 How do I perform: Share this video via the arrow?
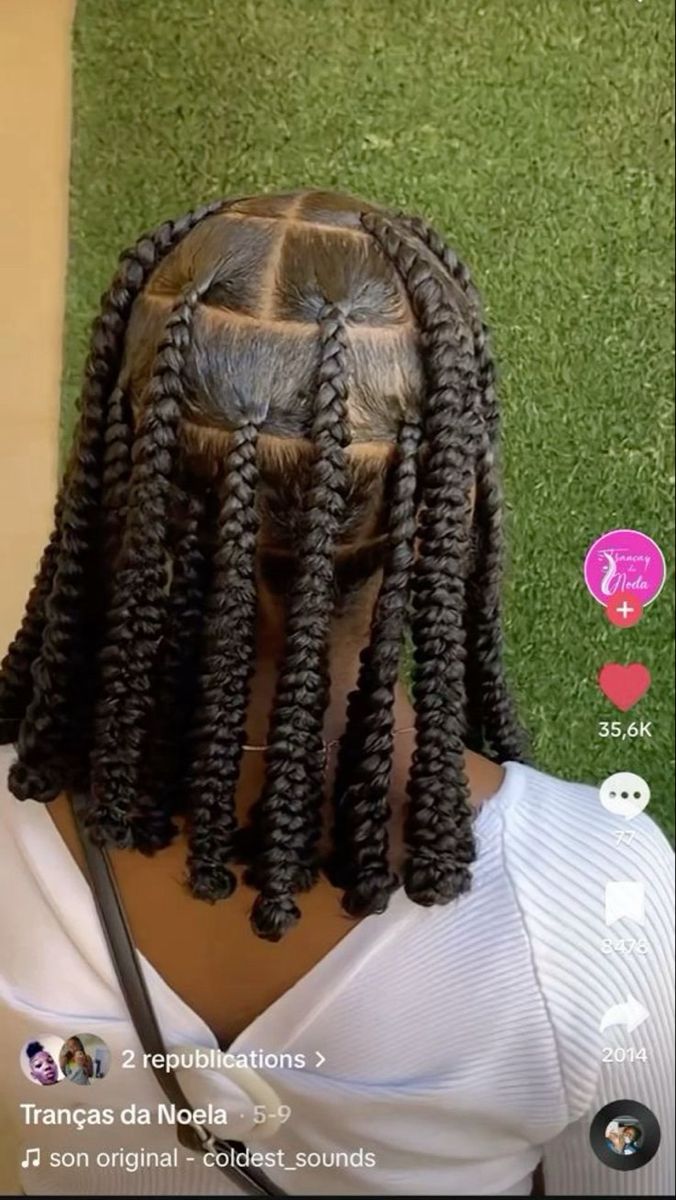(x=624, y=1016)
